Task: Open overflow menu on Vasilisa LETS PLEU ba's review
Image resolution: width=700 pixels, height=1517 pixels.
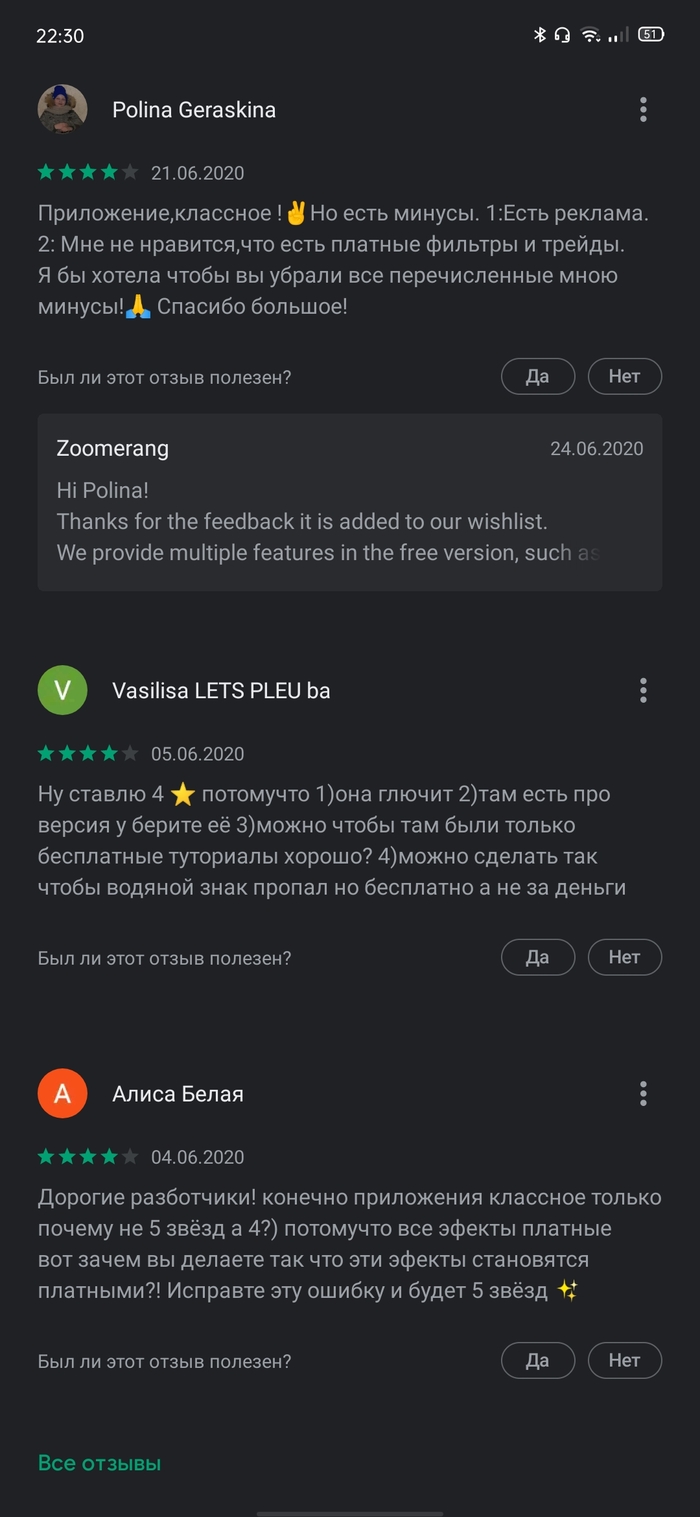Action: tap(643, 691)
